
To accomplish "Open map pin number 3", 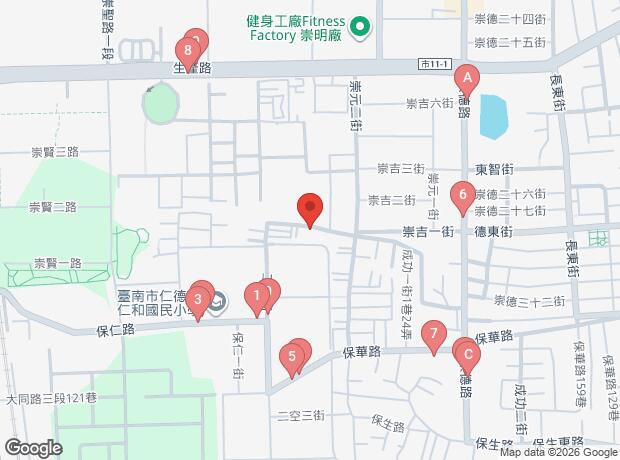I will click(198, 300).
